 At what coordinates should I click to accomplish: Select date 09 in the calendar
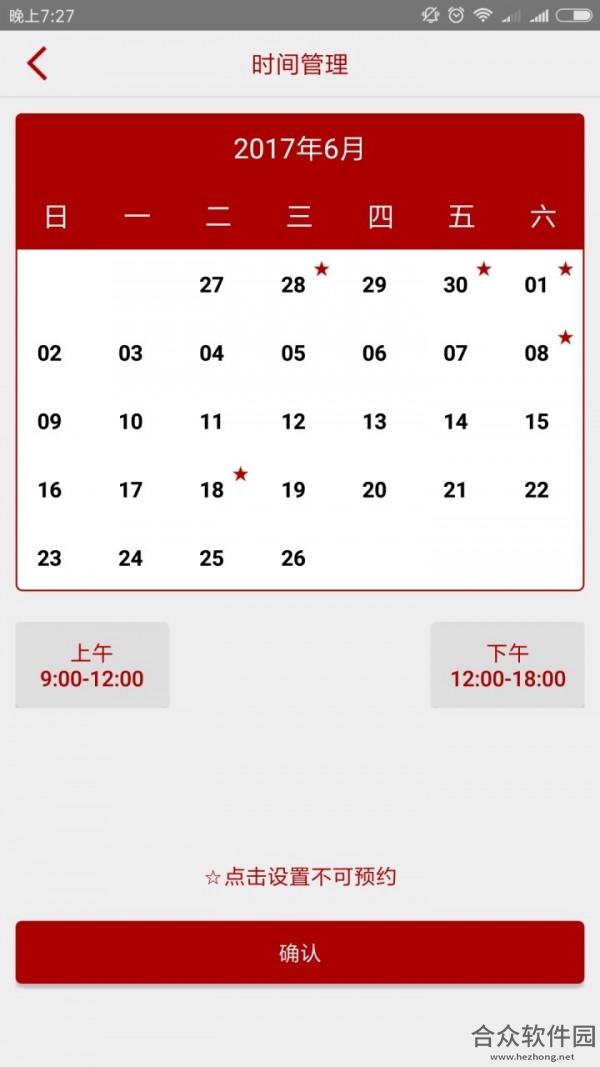pyautogui.click(x=49, y=421)
